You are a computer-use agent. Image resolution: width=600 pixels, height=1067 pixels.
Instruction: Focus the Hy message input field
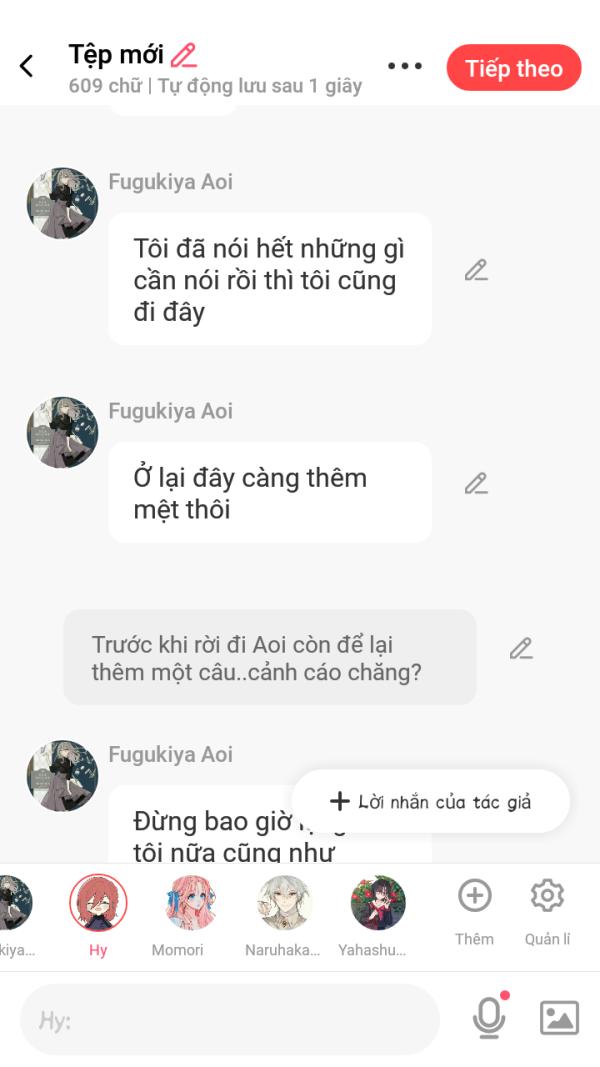pos(230,1019)
